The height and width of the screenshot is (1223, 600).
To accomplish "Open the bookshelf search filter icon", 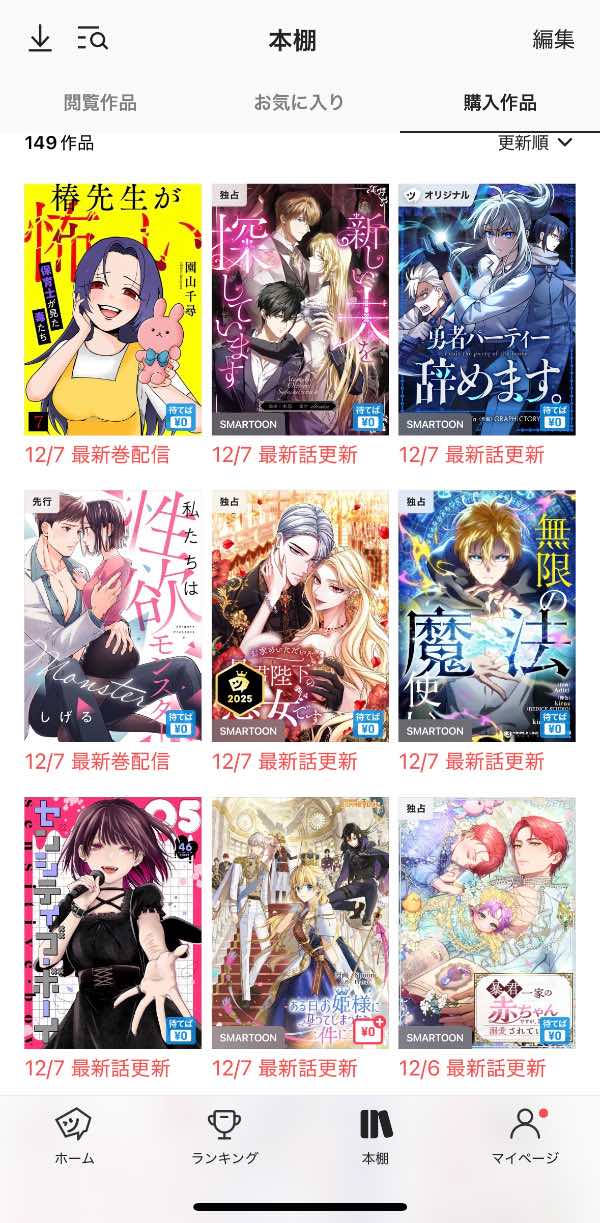I will click(x=92, y=39).
